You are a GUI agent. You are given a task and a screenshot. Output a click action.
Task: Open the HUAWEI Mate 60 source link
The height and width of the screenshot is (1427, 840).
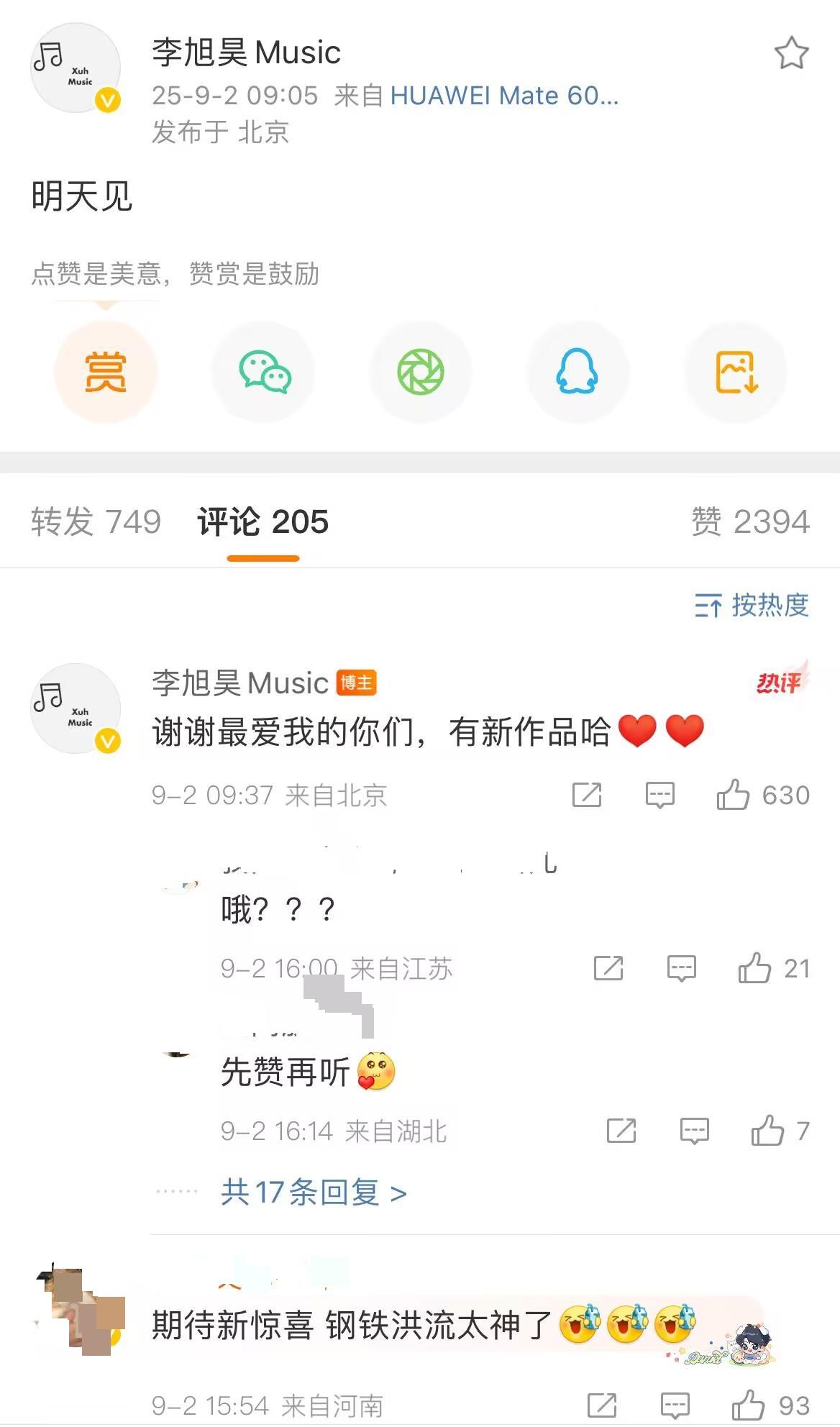pos(503,96)
